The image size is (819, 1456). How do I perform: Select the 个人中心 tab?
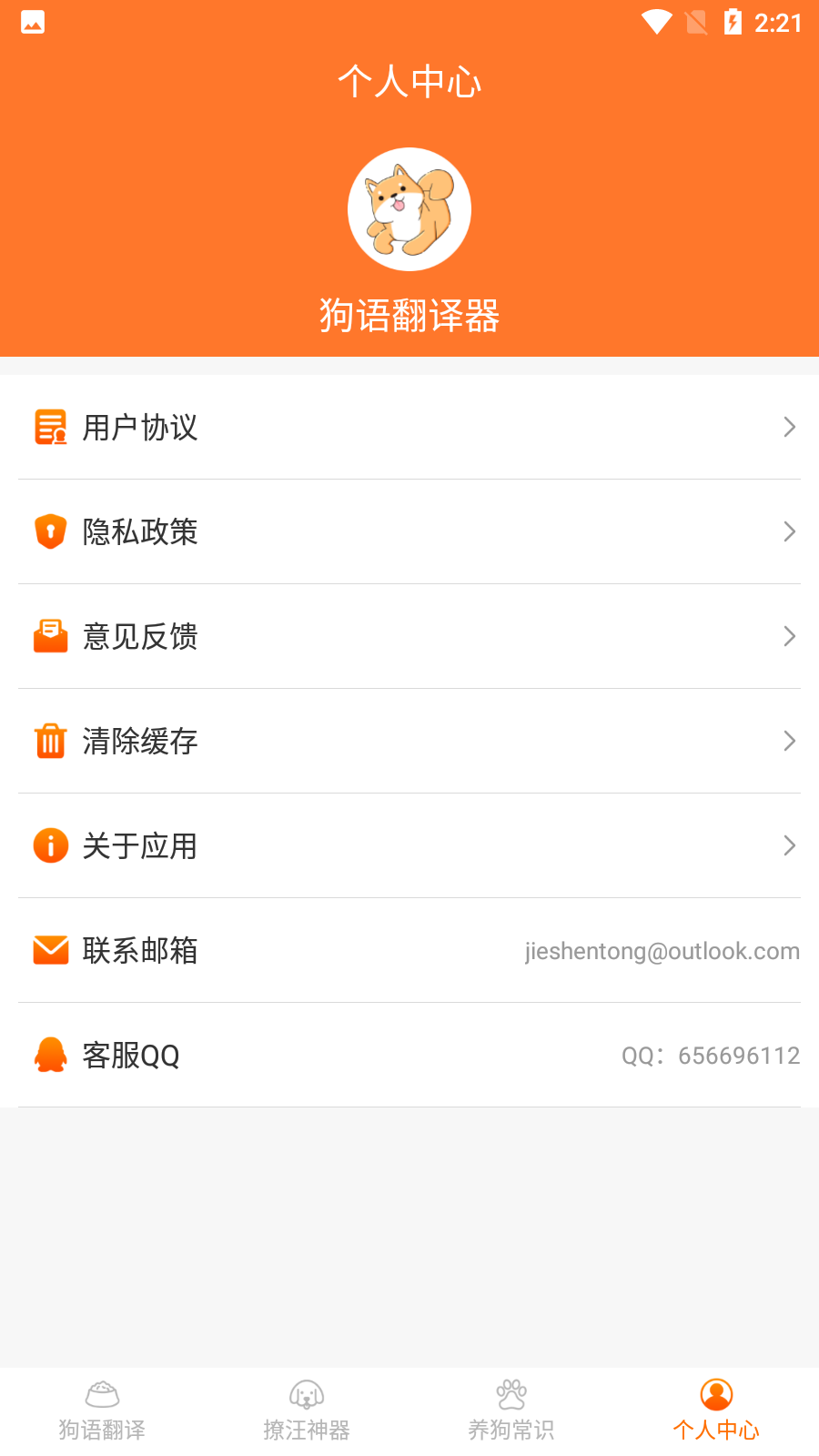[x=716, y=1411]
